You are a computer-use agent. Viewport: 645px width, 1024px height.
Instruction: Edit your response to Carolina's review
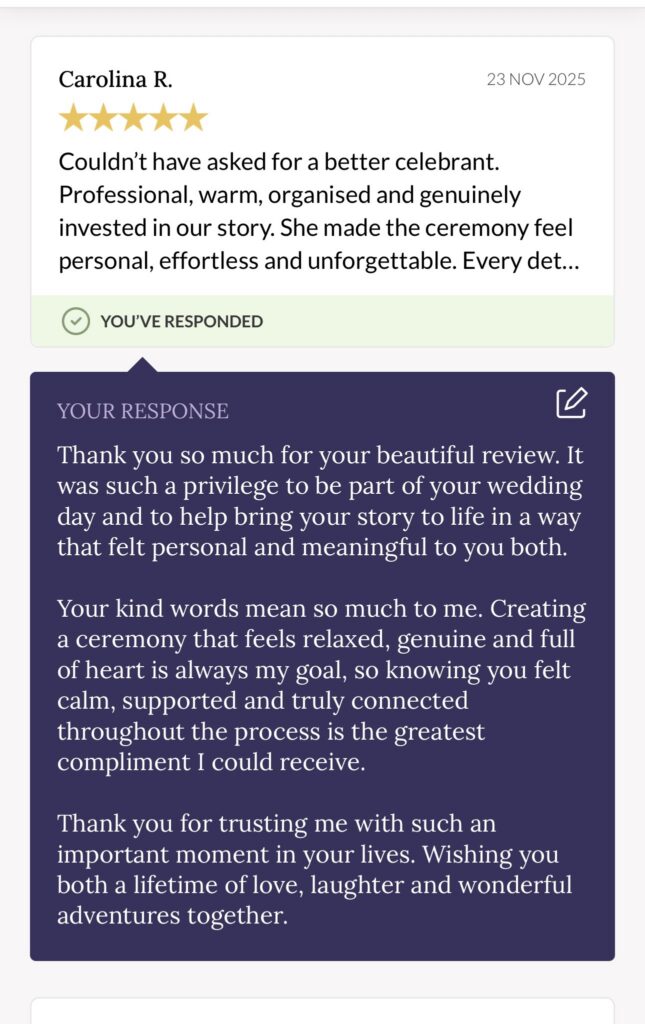tap(571, 402)
